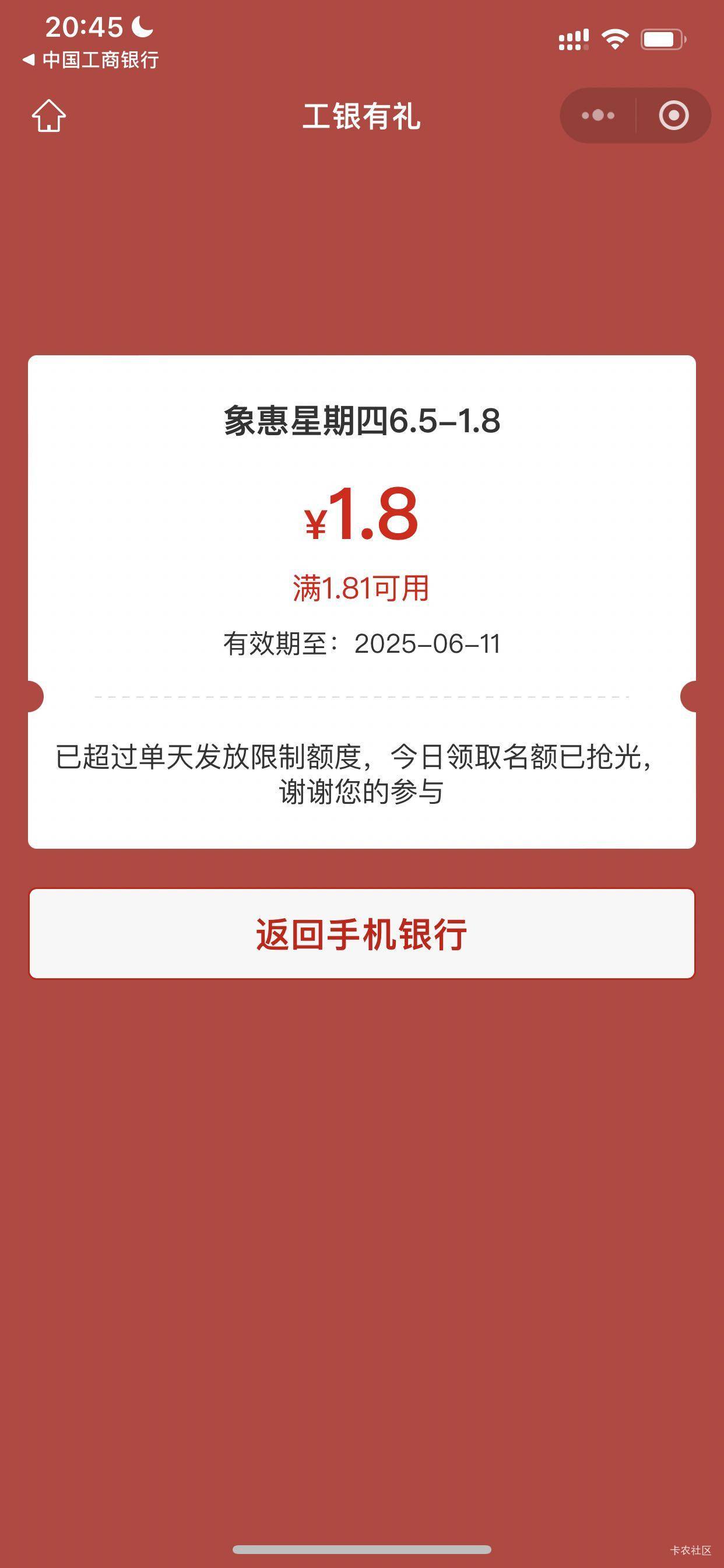
Task: Close the mini program with the circle button
Action: (673, 116)
